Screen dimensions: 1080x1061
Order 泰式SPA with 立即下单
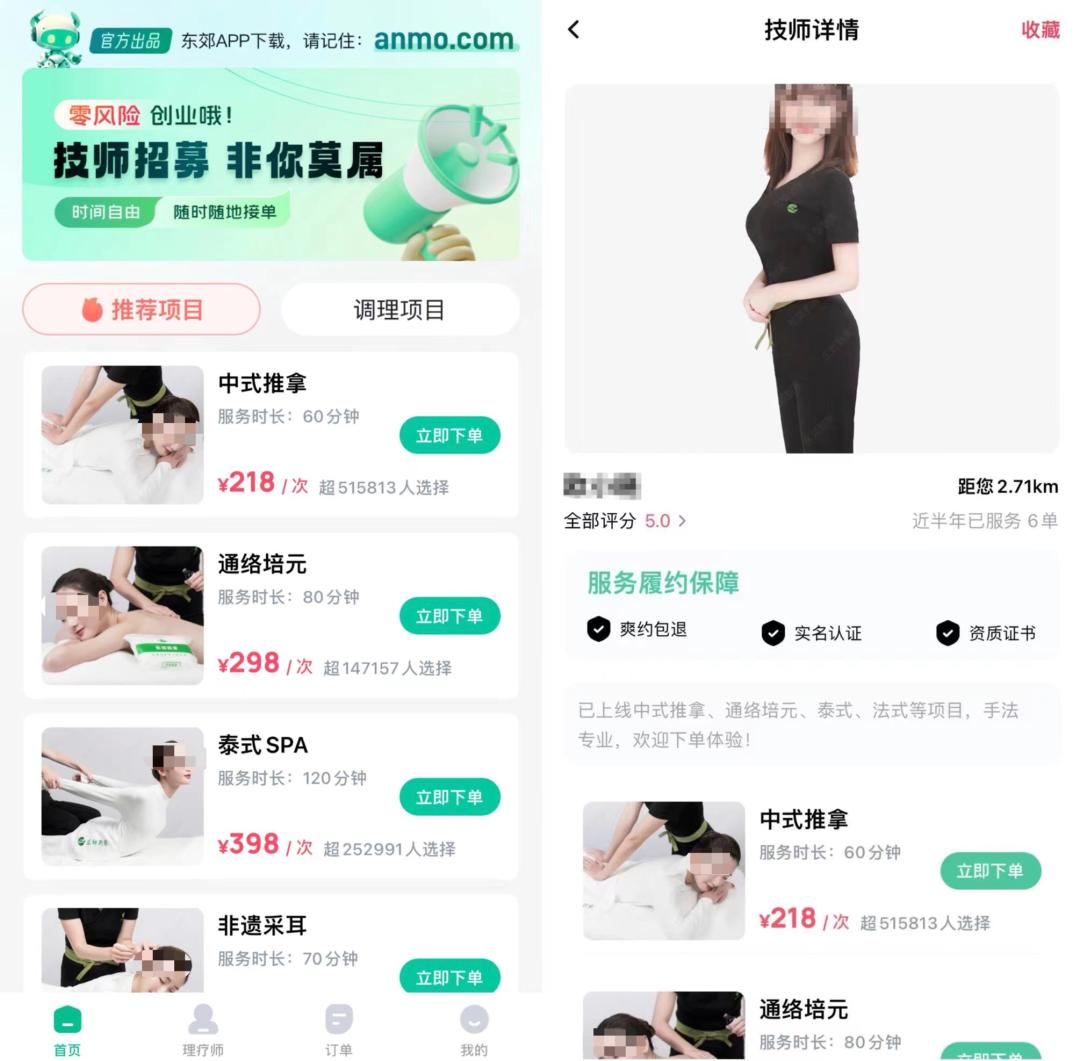click(x=449, y=797)
